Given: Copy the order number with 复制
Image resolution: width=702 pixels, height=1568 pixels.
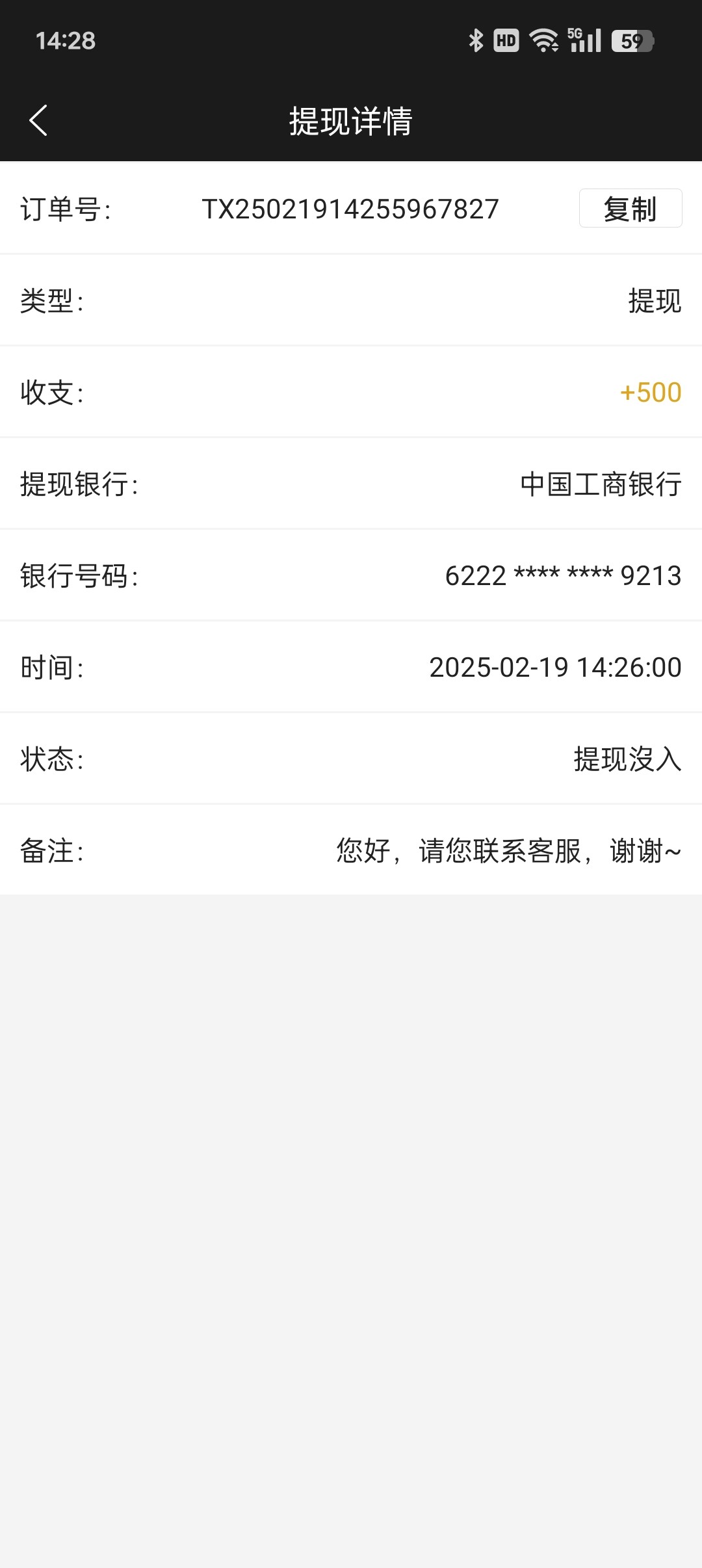Looking at the screenshot, I should click(x=630, y=209).
